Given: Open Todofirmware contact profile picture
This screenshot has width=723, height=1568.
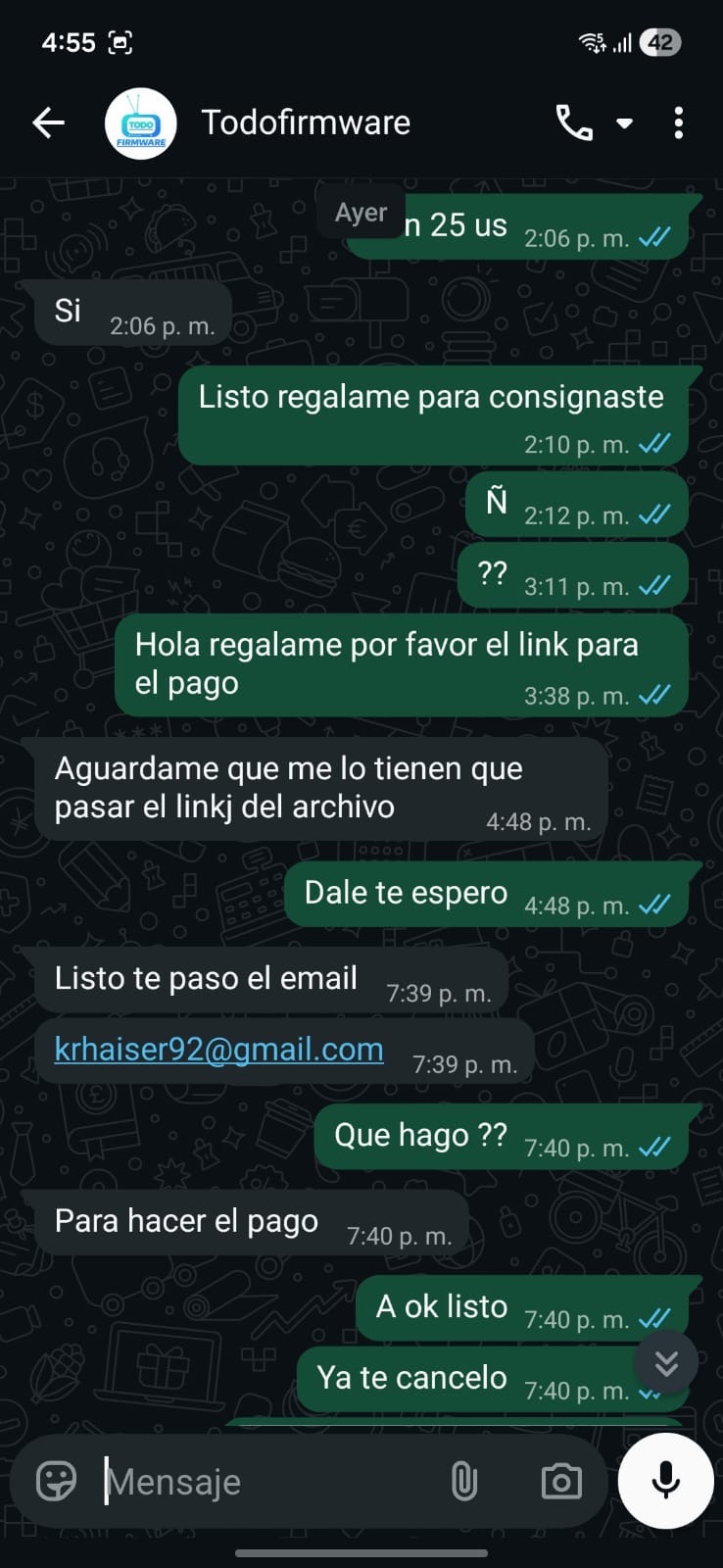Looking at the screenshot, I should tap(141, 124).
